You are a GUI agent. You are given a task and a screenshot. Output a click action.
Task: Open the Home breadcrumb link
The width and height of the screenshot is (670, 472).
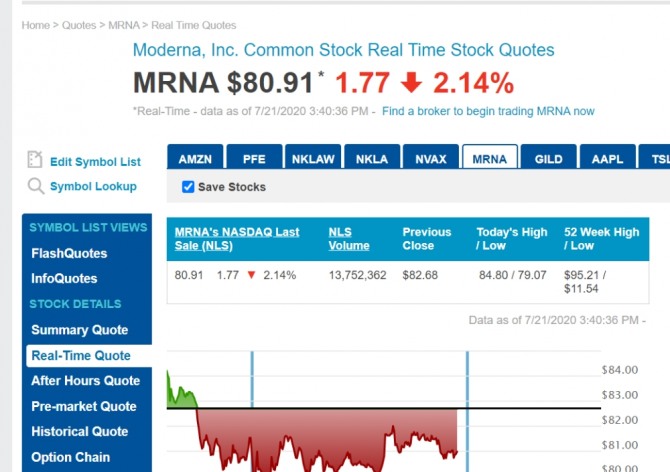(x=36, y=25)
